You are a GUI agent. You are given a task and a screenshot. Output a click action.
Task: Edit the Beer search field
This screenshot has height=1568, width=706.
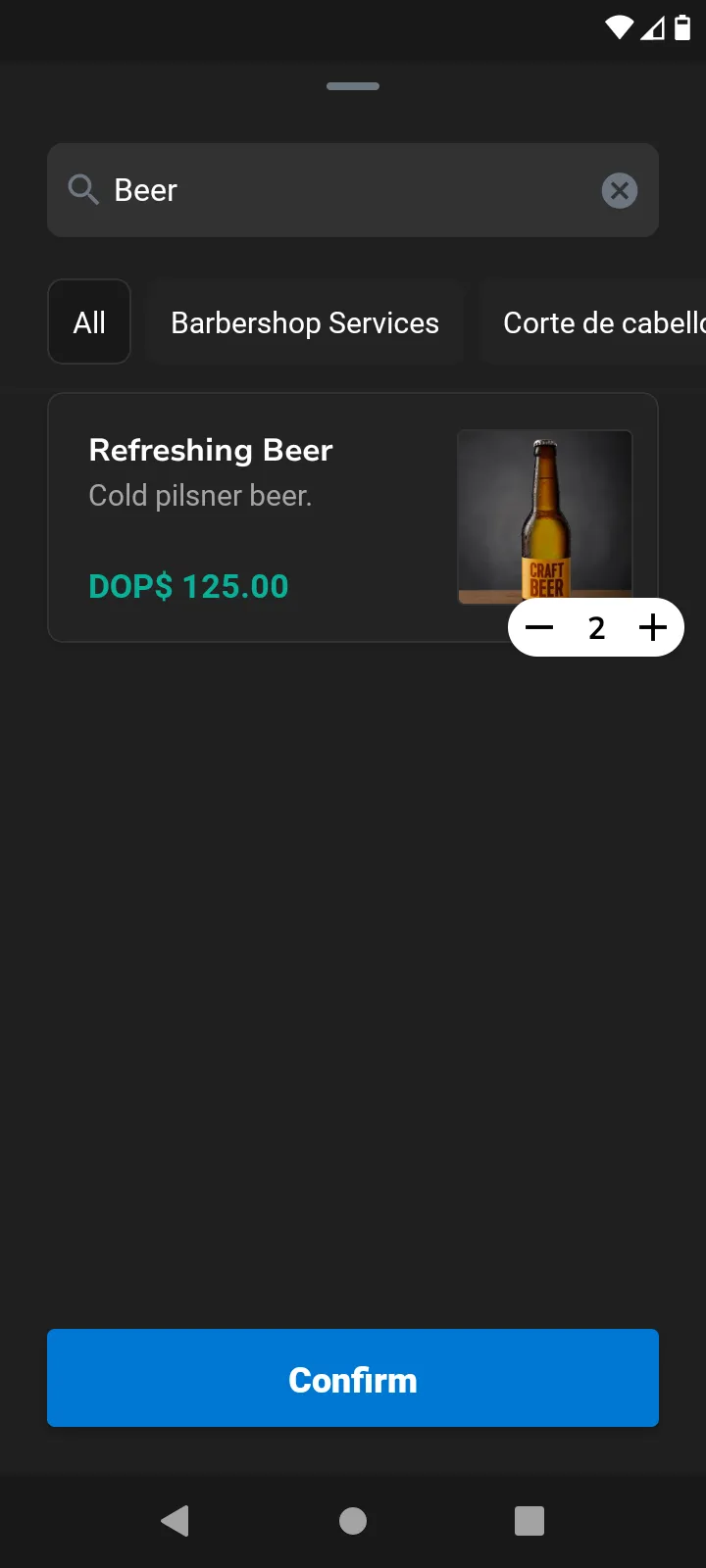(x=343, y=190)
